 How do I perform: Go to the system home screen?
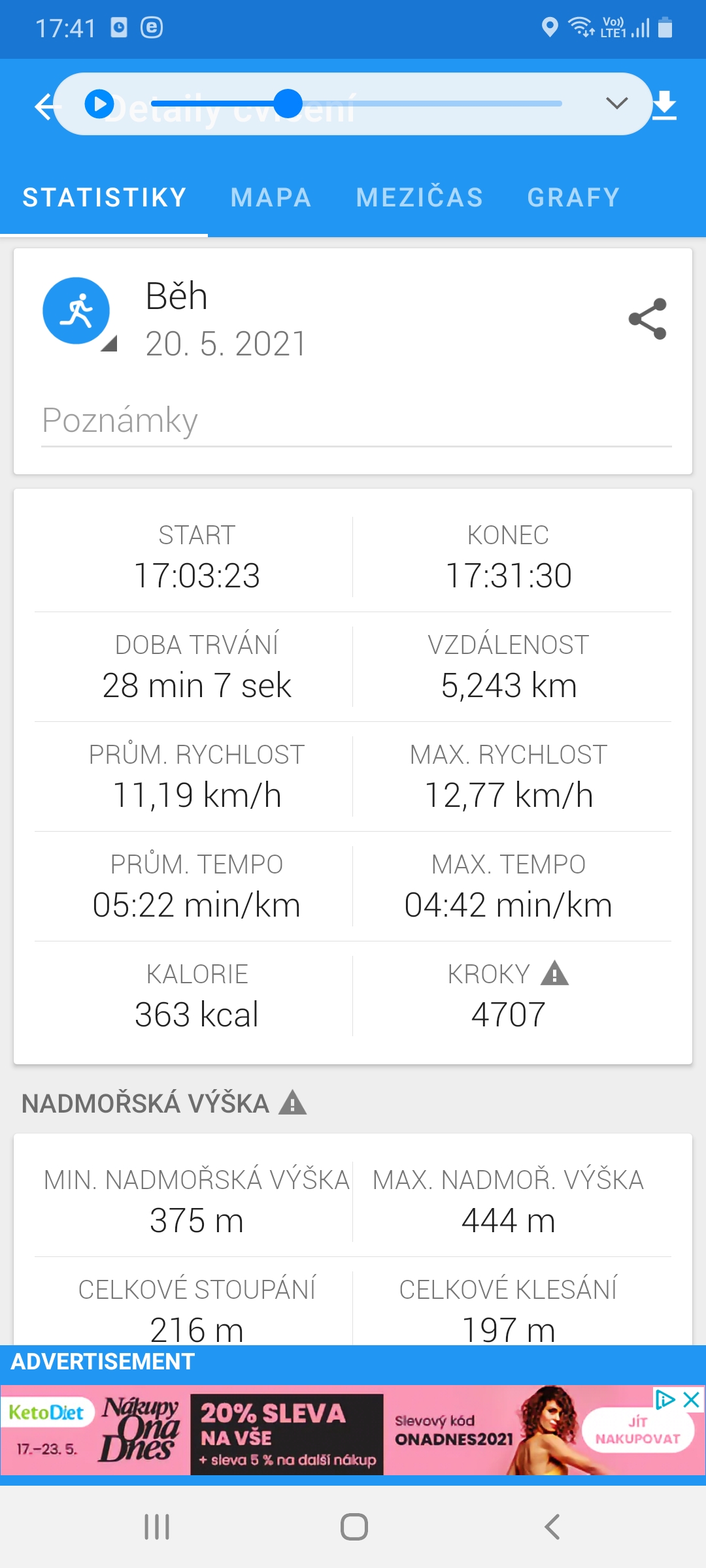pyautogui.click(x=354, y=1527)
